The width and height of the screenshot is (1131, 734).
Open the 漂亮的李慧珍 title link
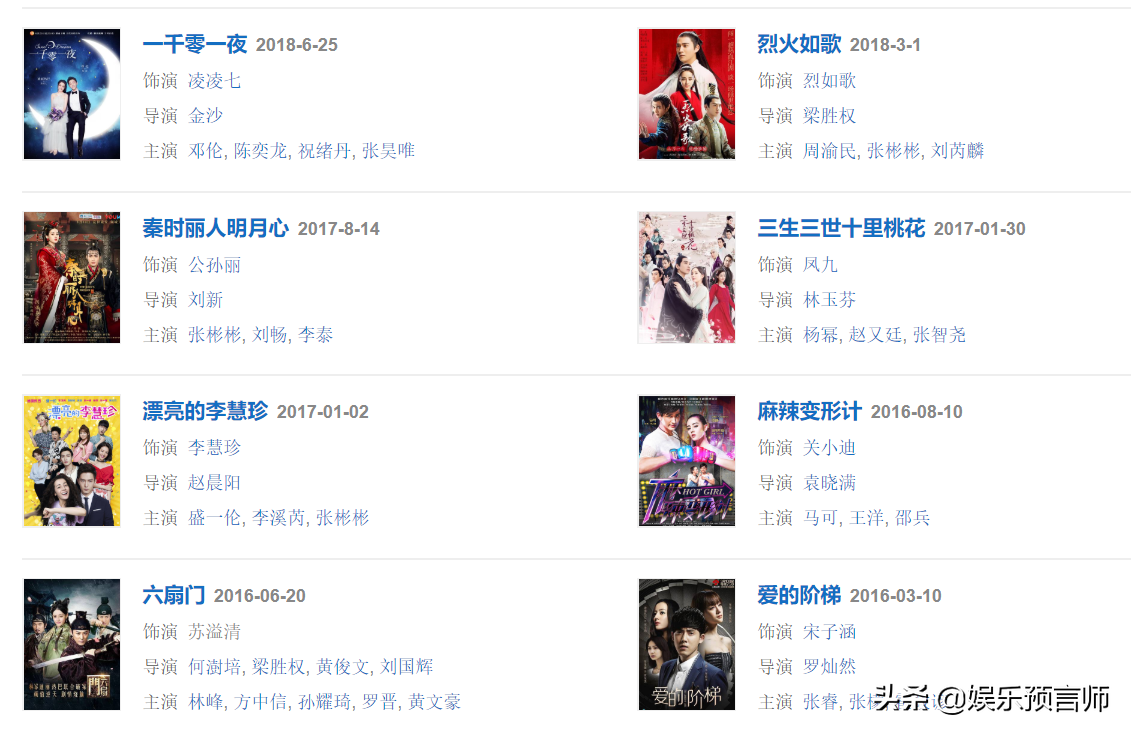[x=205, y=411]
